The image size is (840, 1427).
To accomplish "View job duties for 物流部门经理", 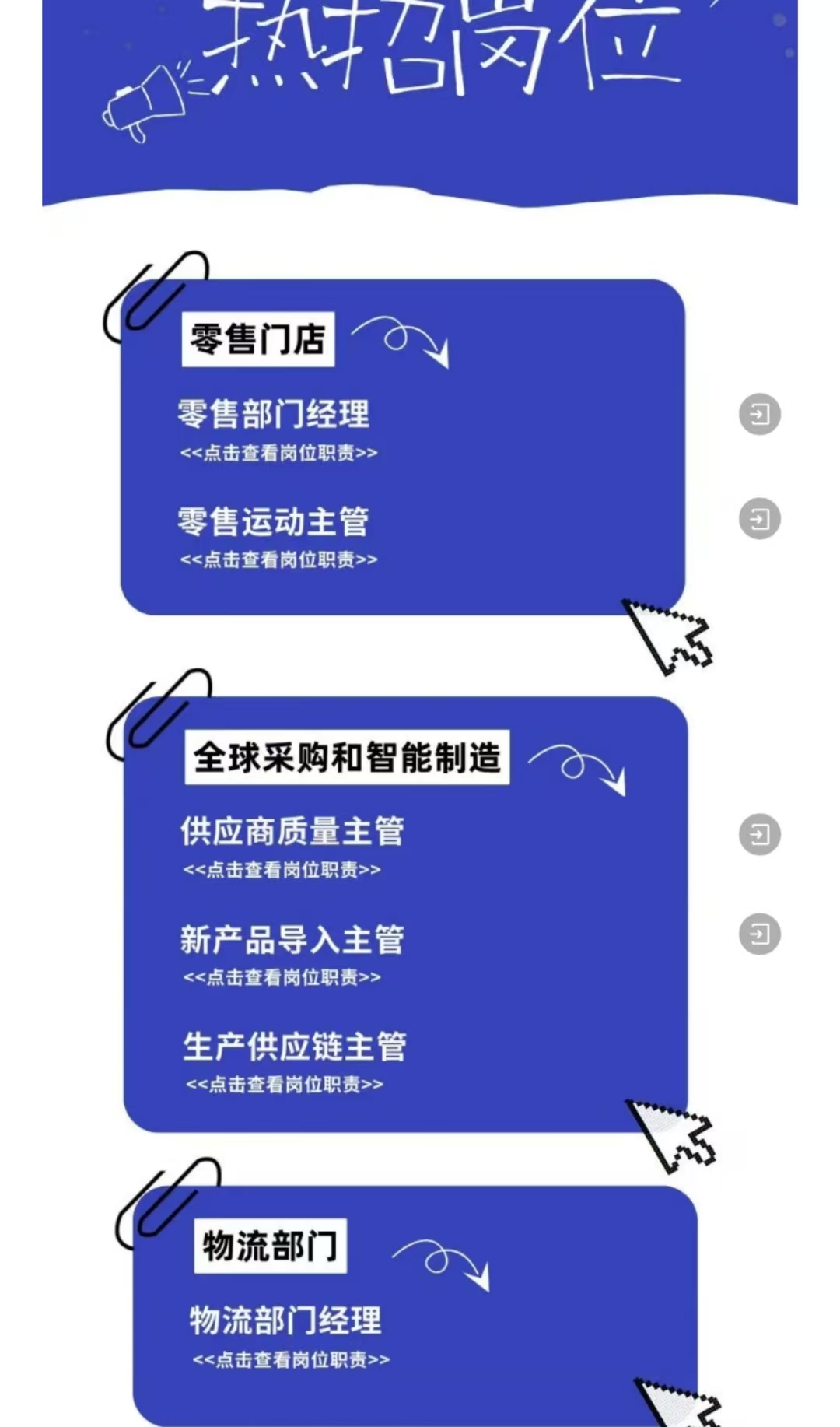I will 291,1359.
